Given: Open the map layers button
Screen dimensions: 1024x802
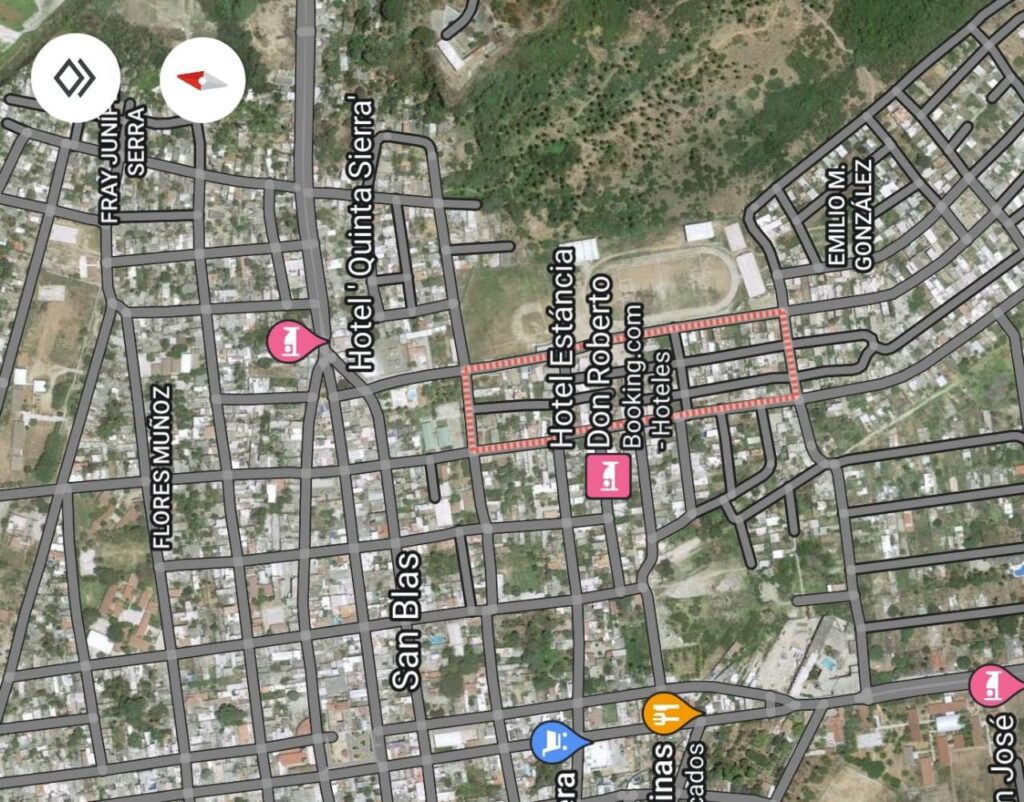Looking at the screenshot, I should [x=76, y=78].
